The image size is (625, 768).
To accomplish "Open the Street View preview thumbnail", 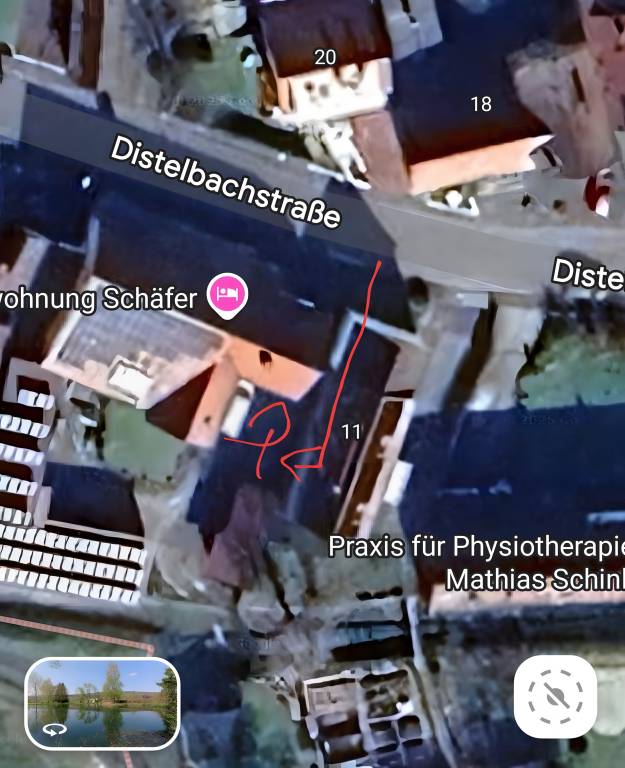I will tap(102, 703).
